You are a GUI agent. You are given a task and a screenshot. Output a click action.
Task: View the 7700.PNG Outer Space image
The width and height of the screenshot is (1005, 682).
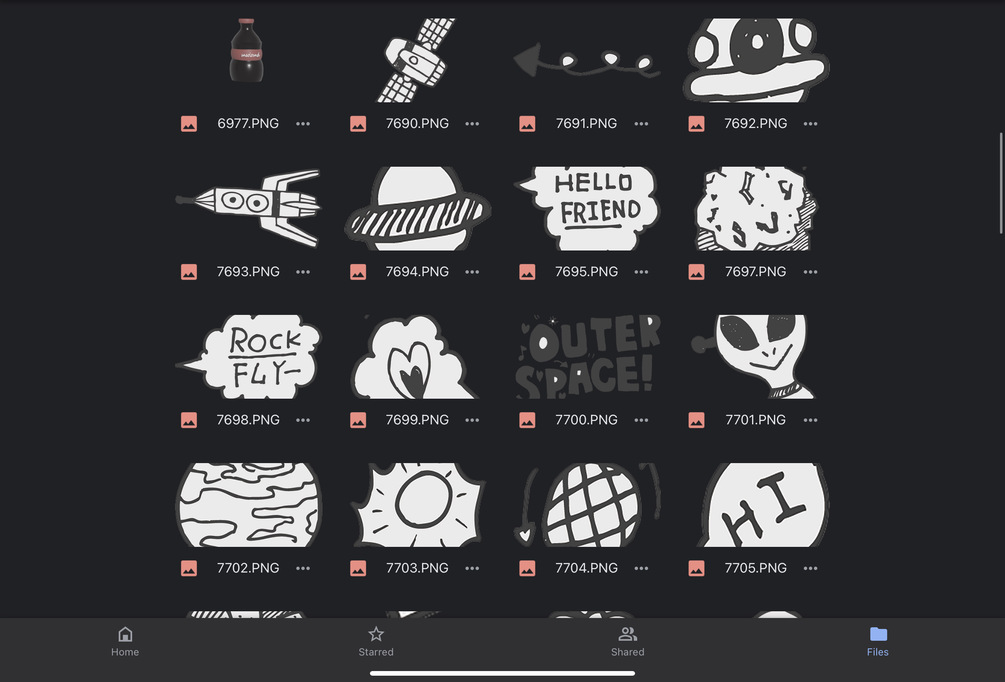coord(587,357)
